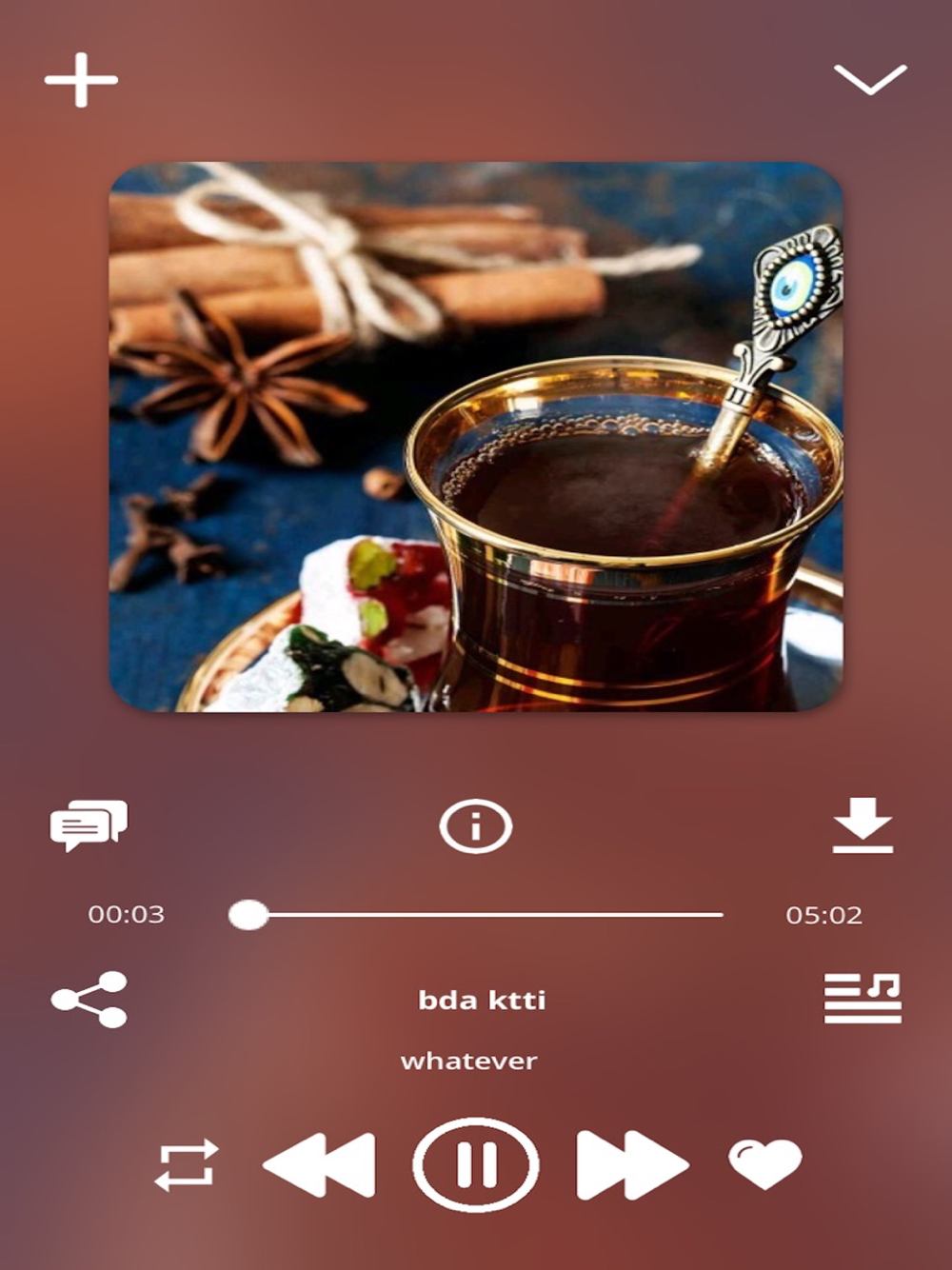This screenshot has height=1270, width=952.
Task: Tap the playback progress slider
Action: (x=476, y=915)
